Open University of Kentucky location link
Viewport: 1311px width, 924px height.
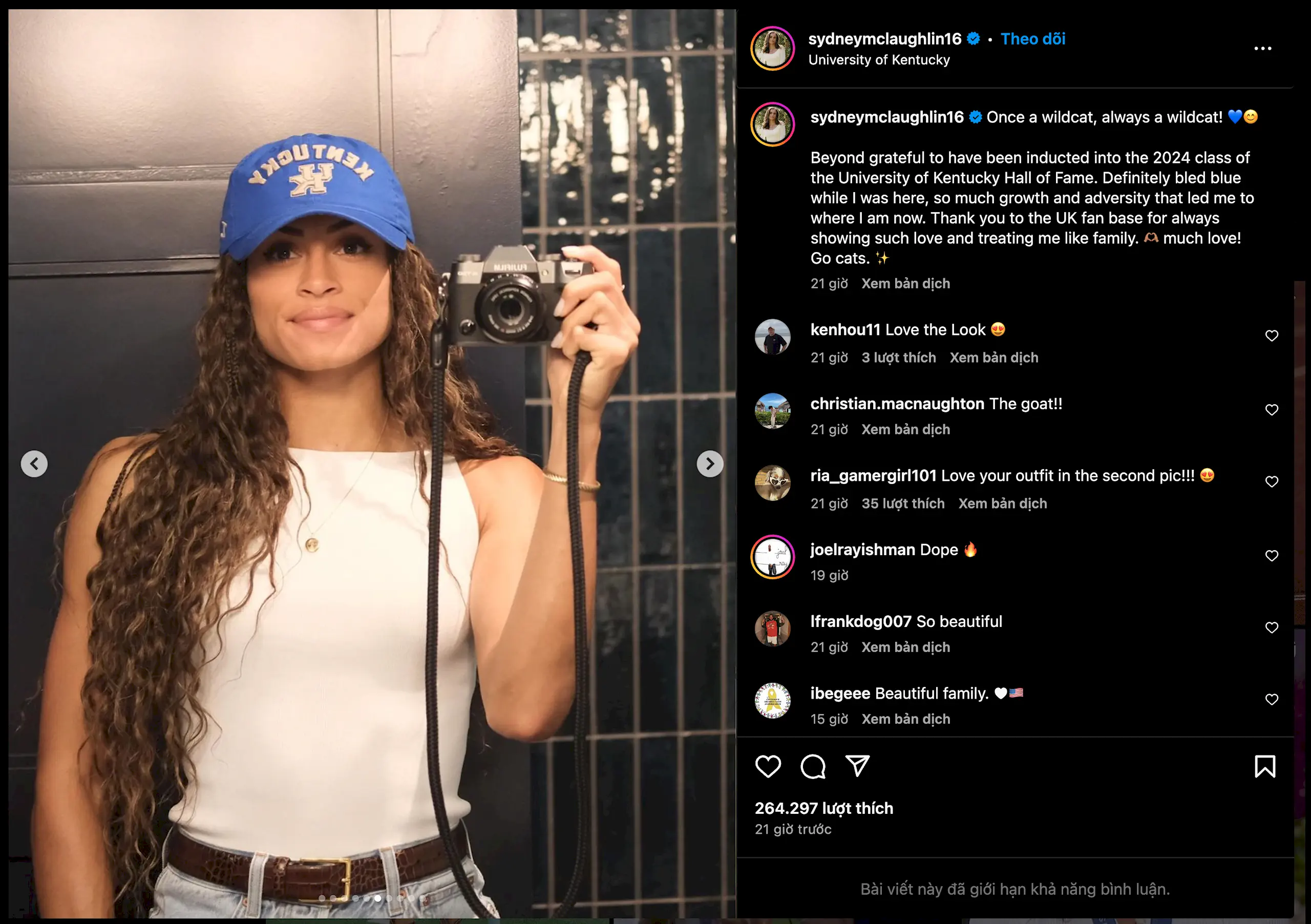click(x=879, y=60)
